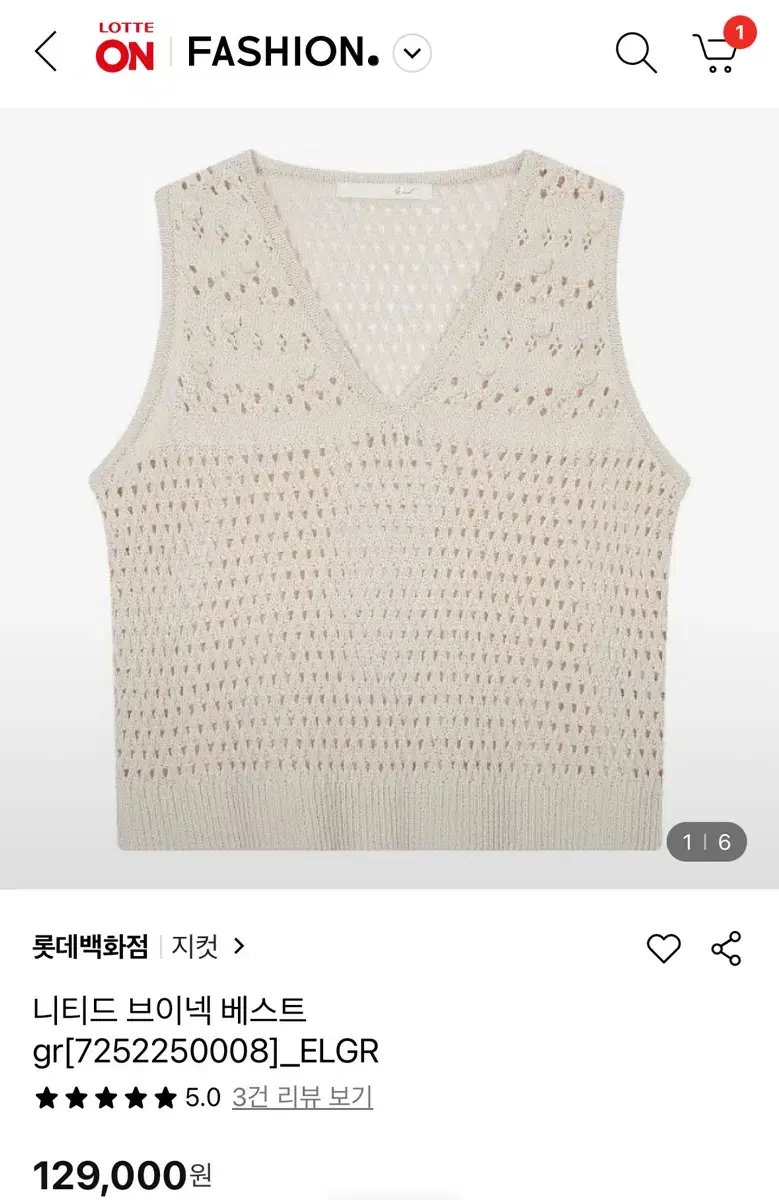Tap the 129,000원 price text
Image resolution: width=779 pixels, height=1200 pixels.
pos(110,1178)
